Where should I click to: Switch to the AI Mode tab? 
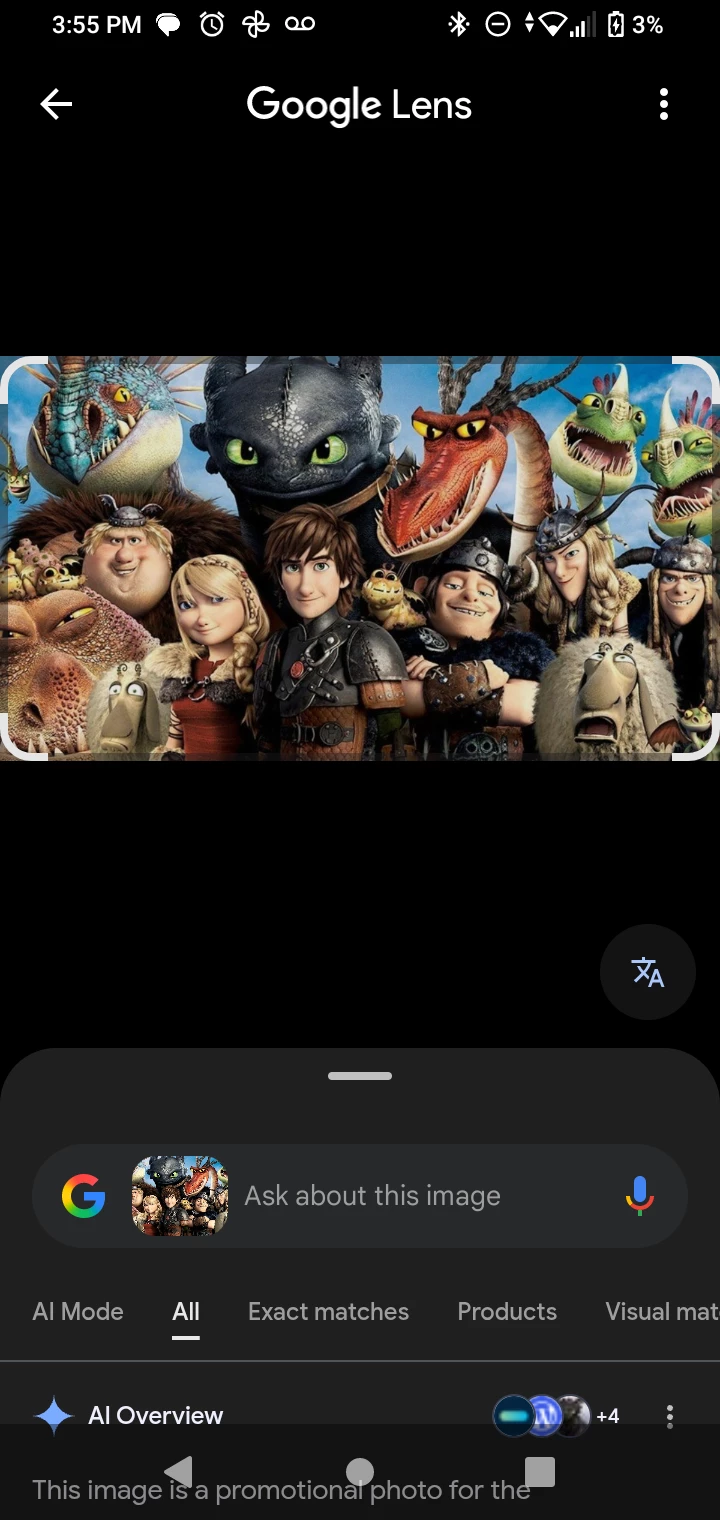(78, 1312)
